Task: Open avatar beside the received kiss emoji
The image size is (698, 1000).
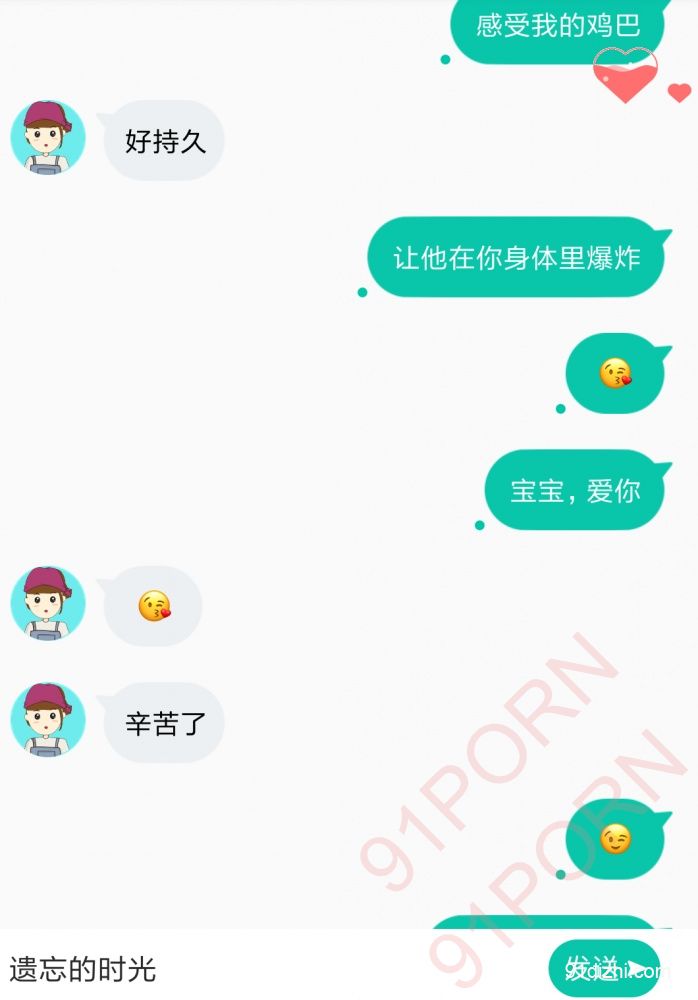Action: point(48,604)
